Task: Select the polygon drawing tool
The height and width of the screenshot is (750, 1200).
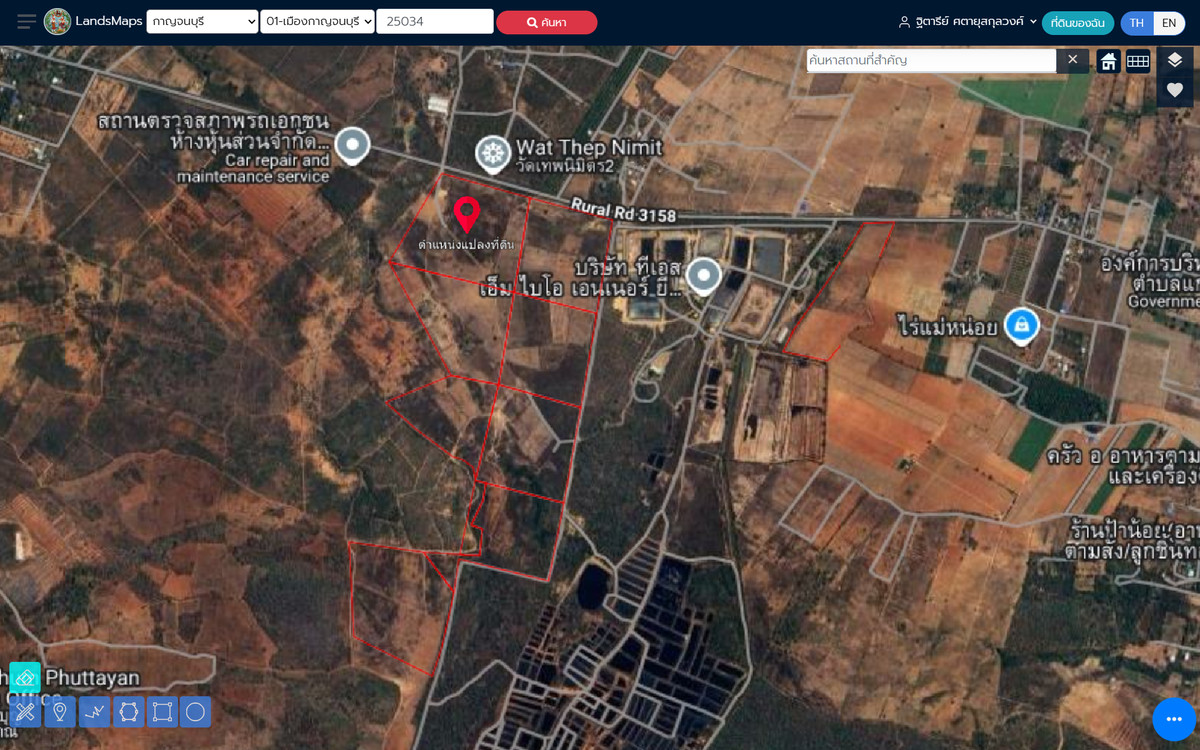Action: (x=128, y=712)
